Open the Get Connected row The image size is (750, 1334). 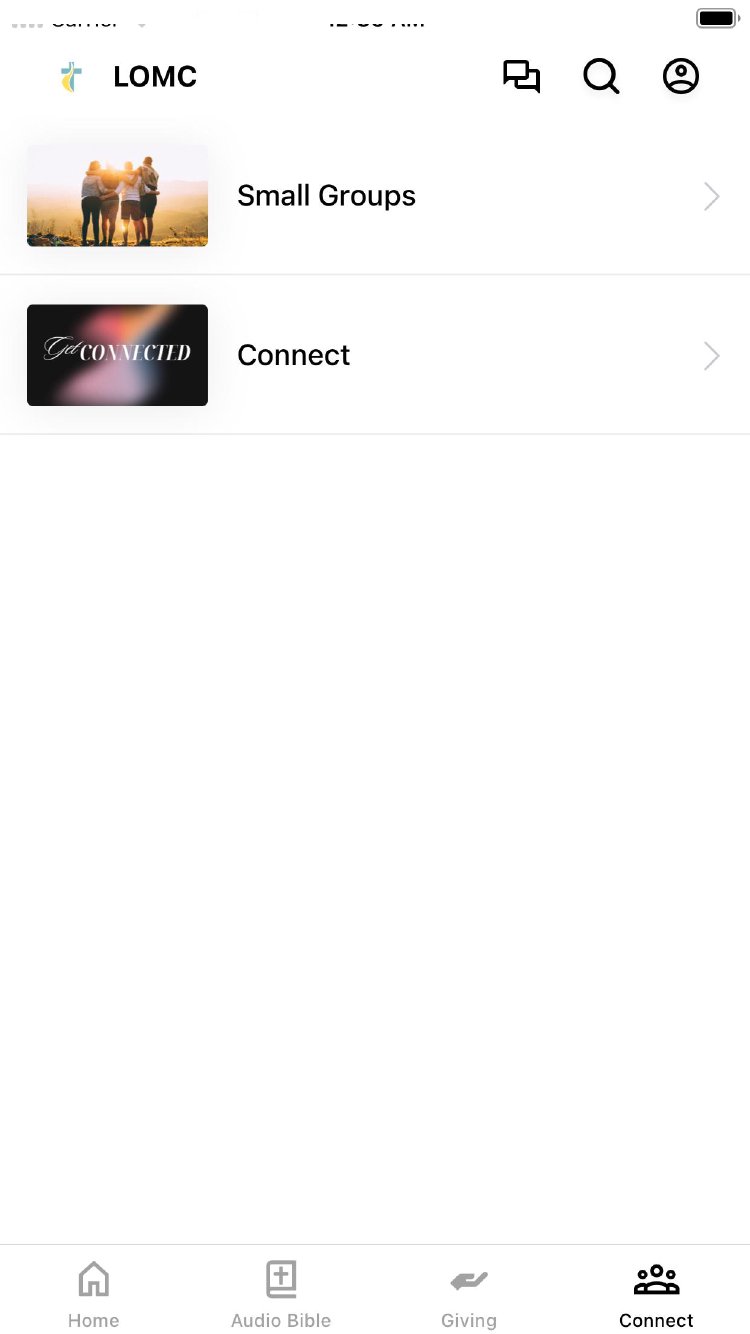pyautogui.click(x=374, y=355)
